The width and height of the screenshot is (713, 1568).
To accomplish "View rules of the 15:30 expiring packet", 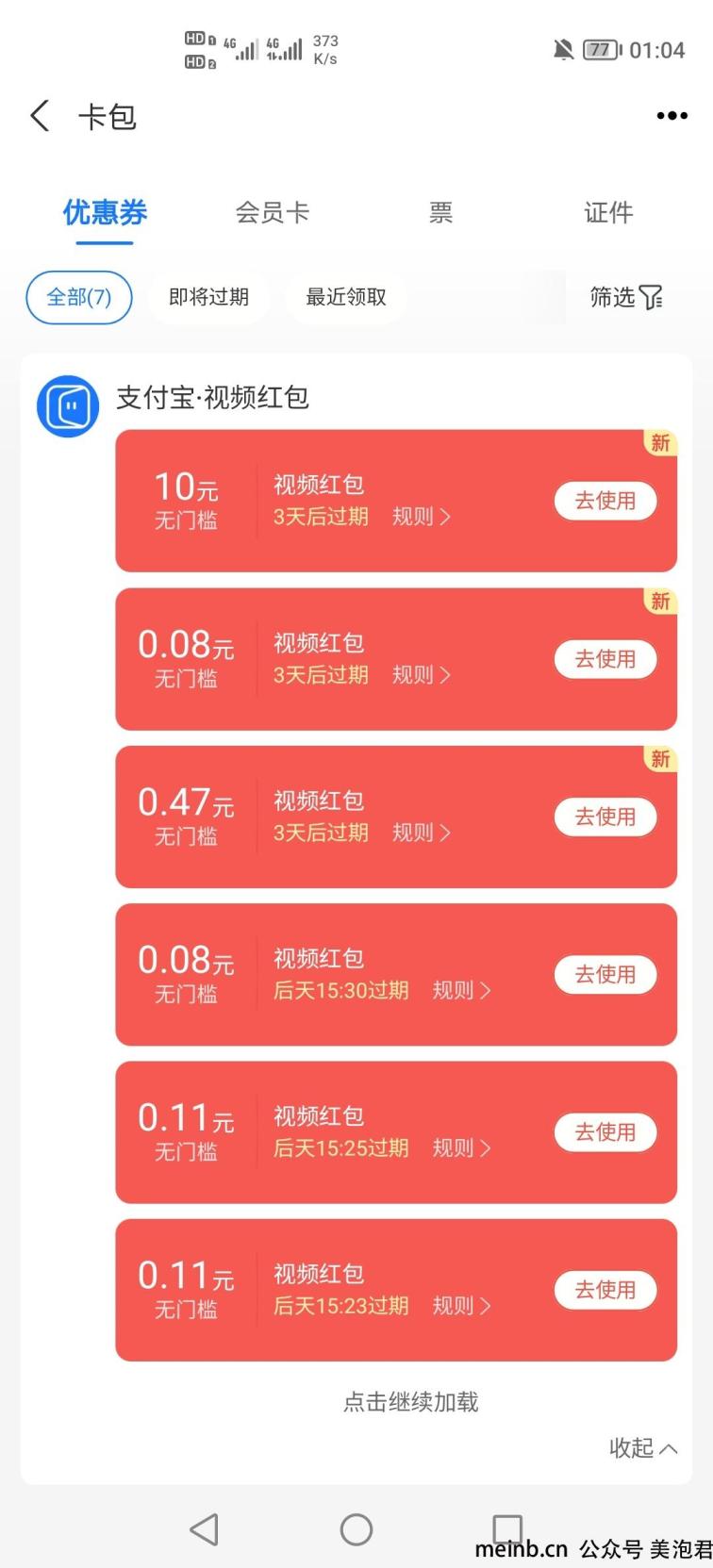I will 462,990.
